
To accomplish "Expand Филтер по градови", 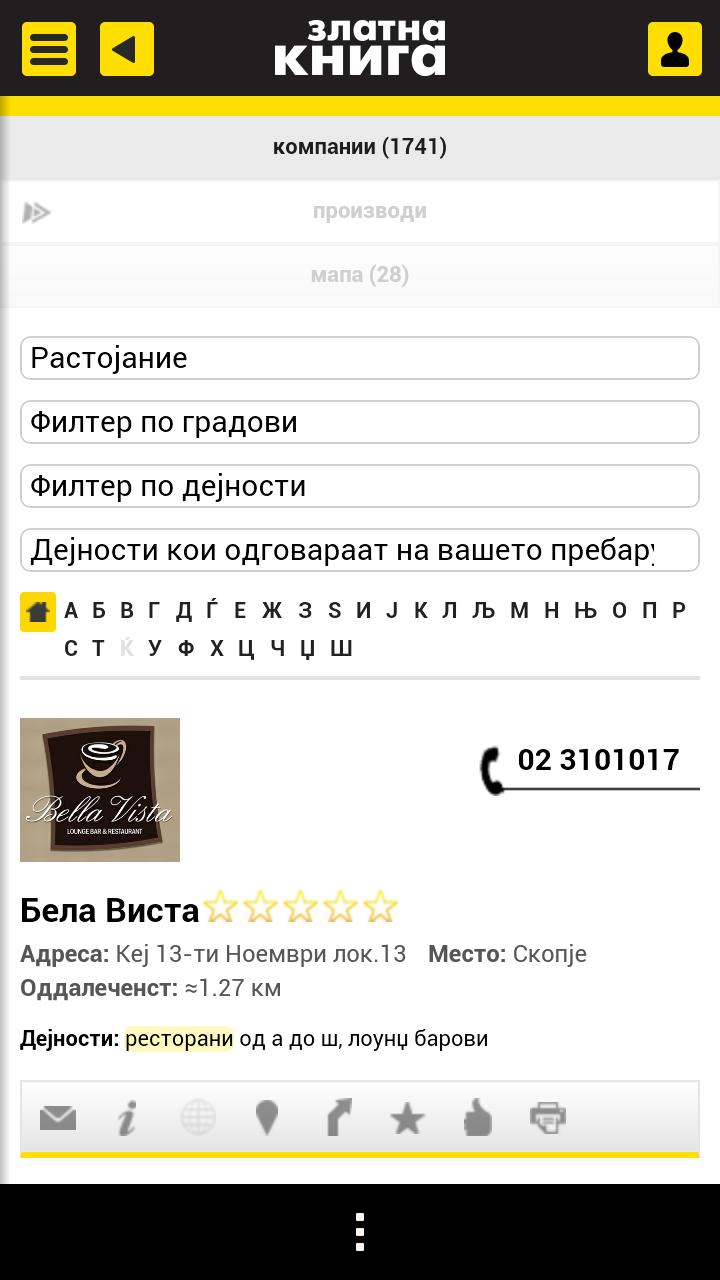I will click(360, 422).
